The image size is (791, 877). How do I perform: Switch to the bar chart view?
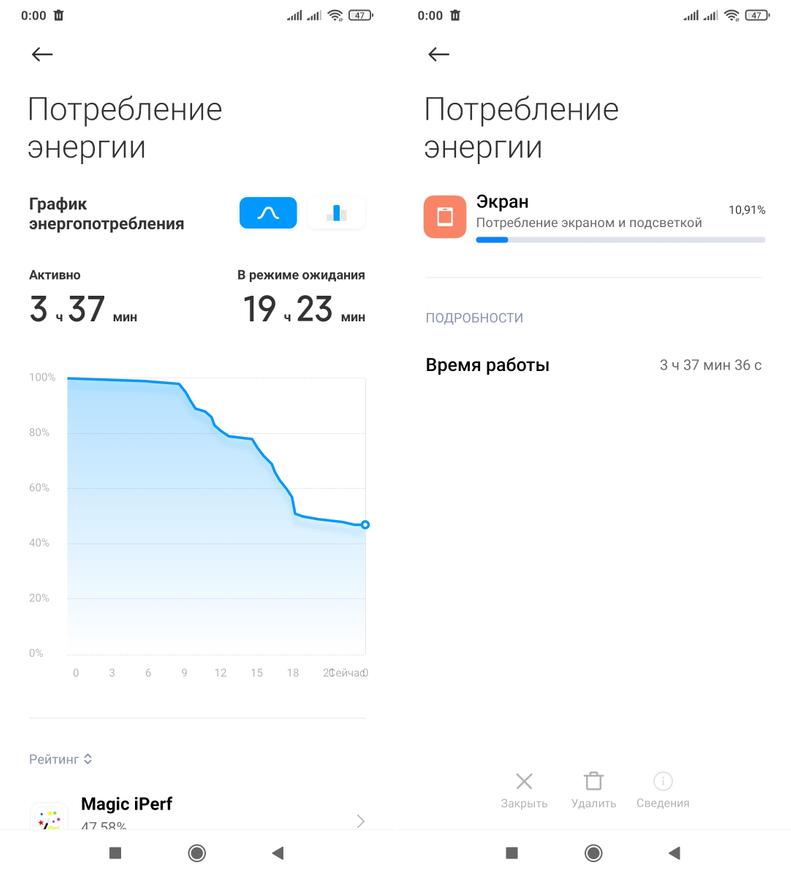click(x=336, y=213)
